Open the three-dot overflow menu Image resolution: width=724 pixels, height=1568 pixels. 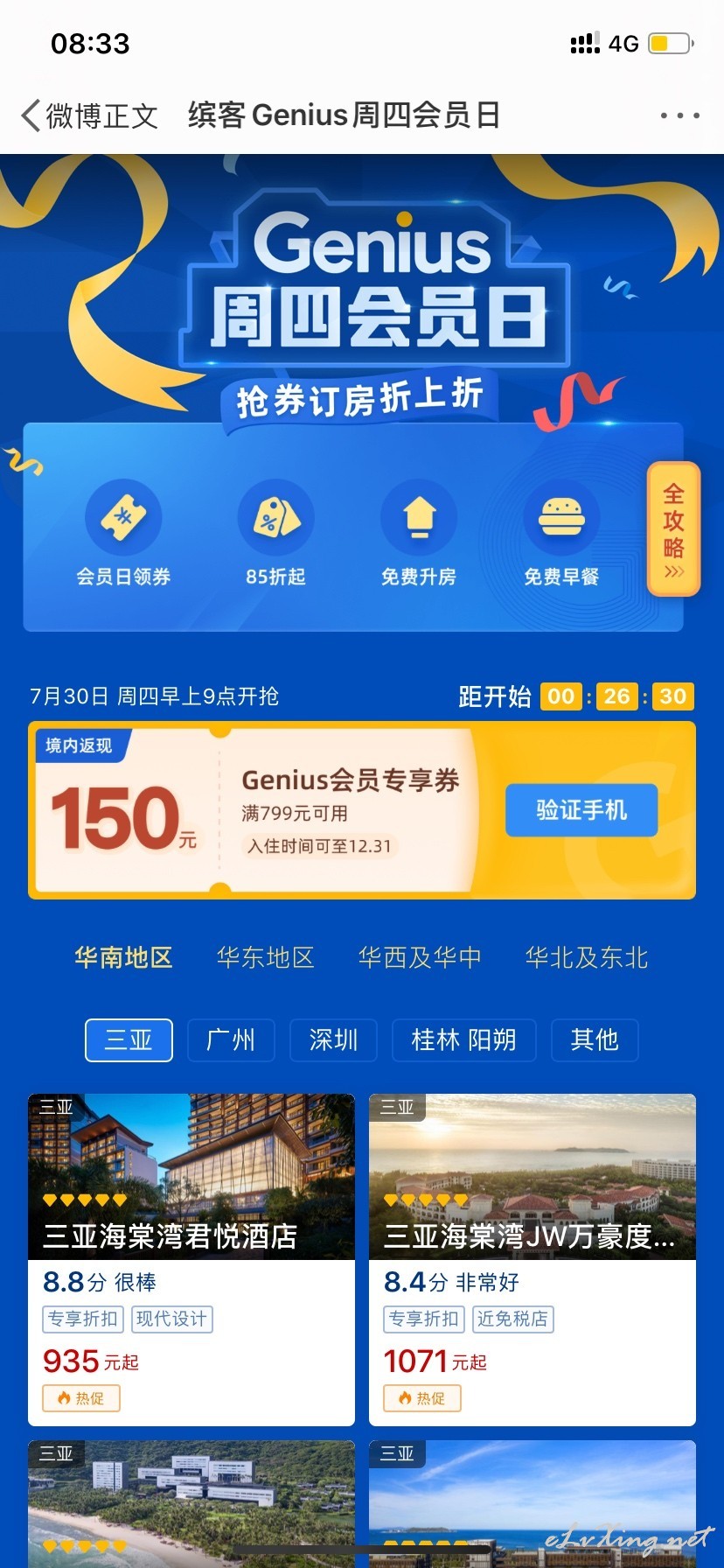(x=679, y=115)
